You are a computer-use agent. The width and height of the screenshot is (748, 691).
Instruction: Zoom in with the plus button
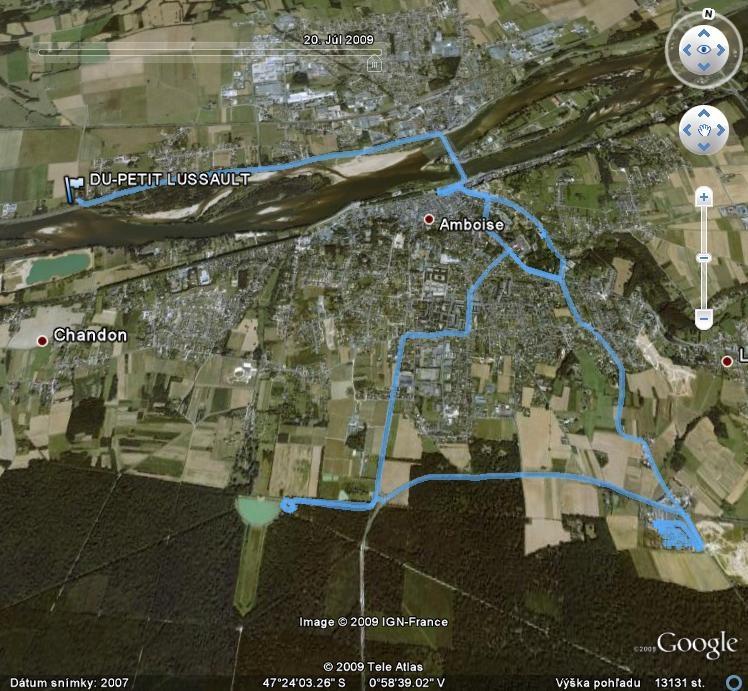pos(704,197)
